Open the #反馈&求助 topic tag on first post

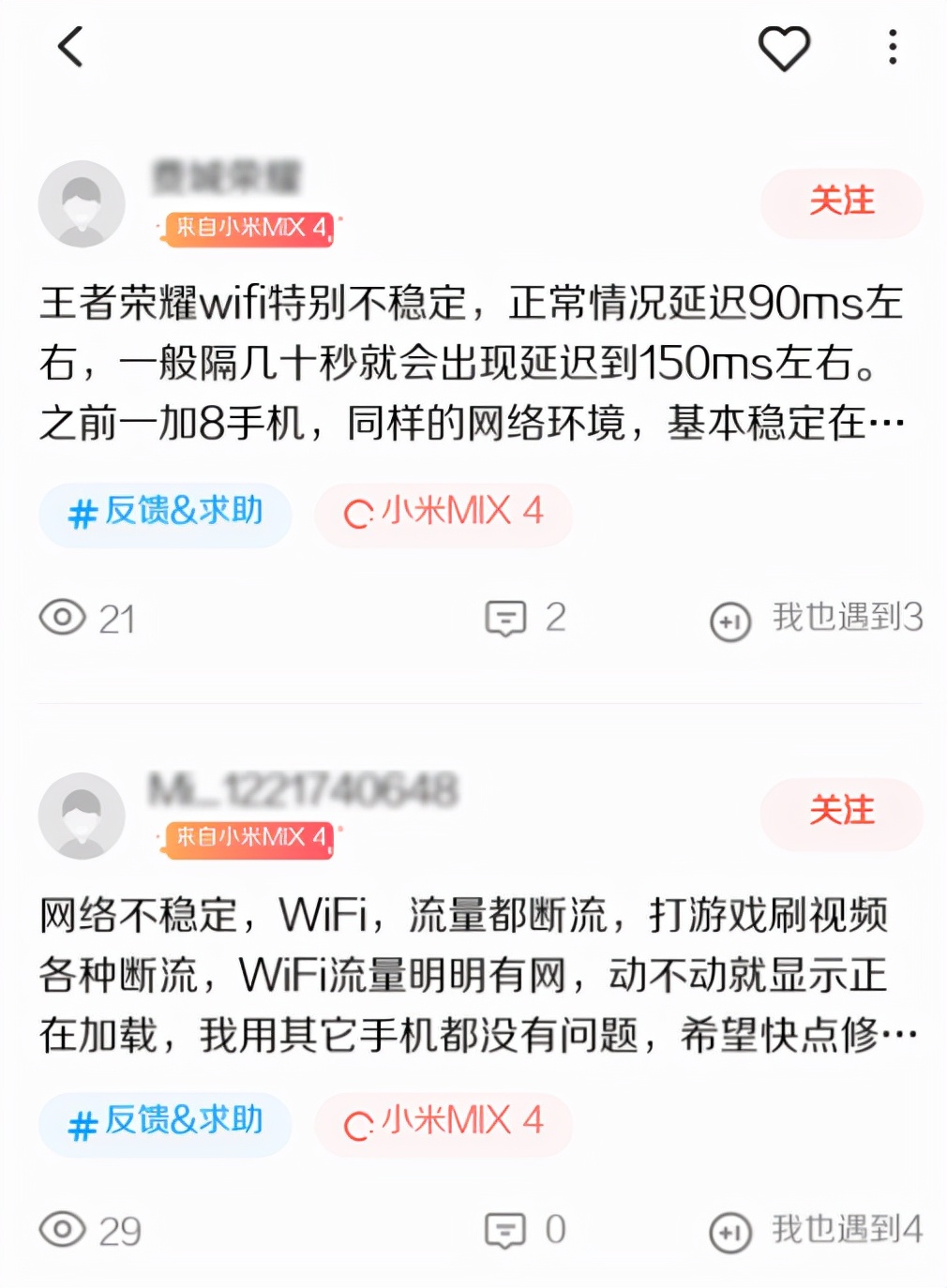[165, 515]
